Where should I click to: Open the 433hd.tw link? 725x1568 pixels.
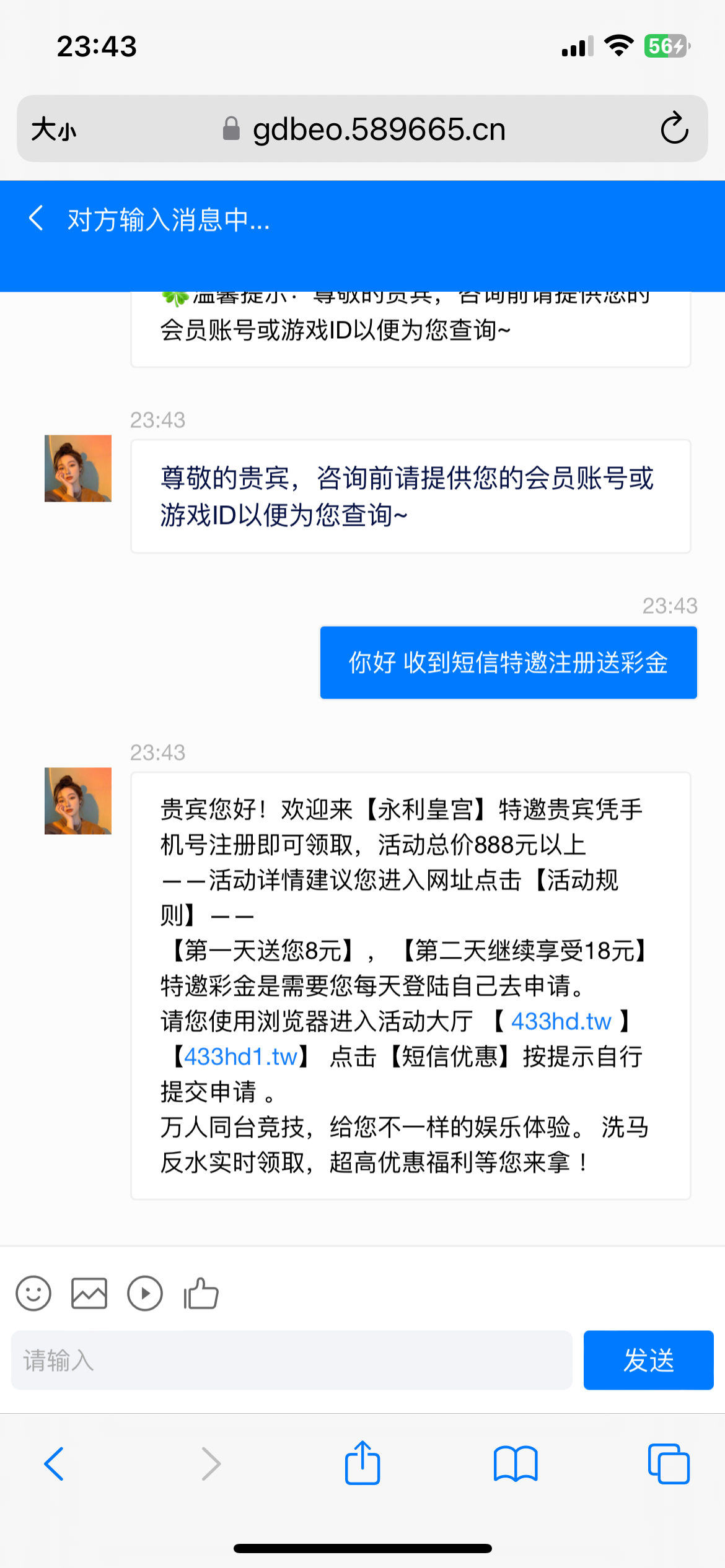tap(561, 1022)
